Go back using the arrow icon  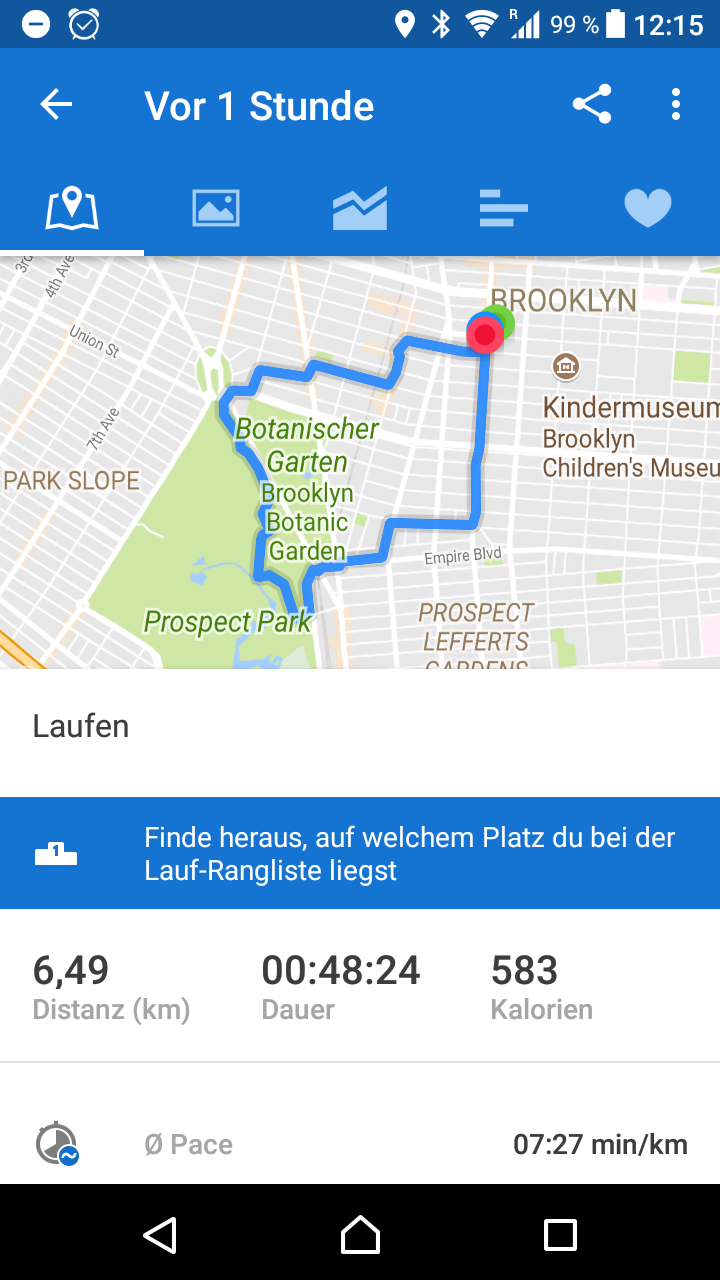coord(56,105)
